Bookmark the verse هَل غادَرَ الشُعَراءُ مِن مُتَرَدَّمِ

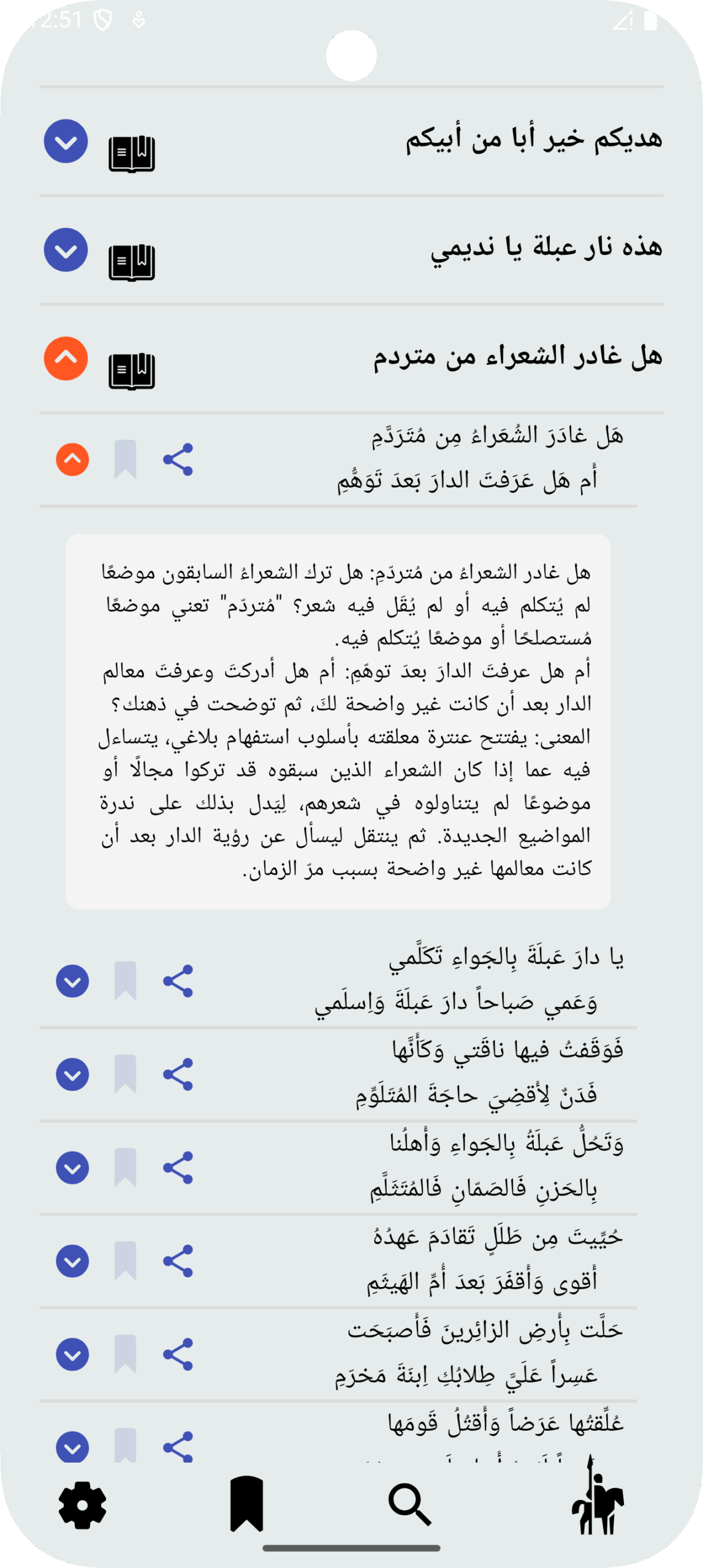(125, 459)
